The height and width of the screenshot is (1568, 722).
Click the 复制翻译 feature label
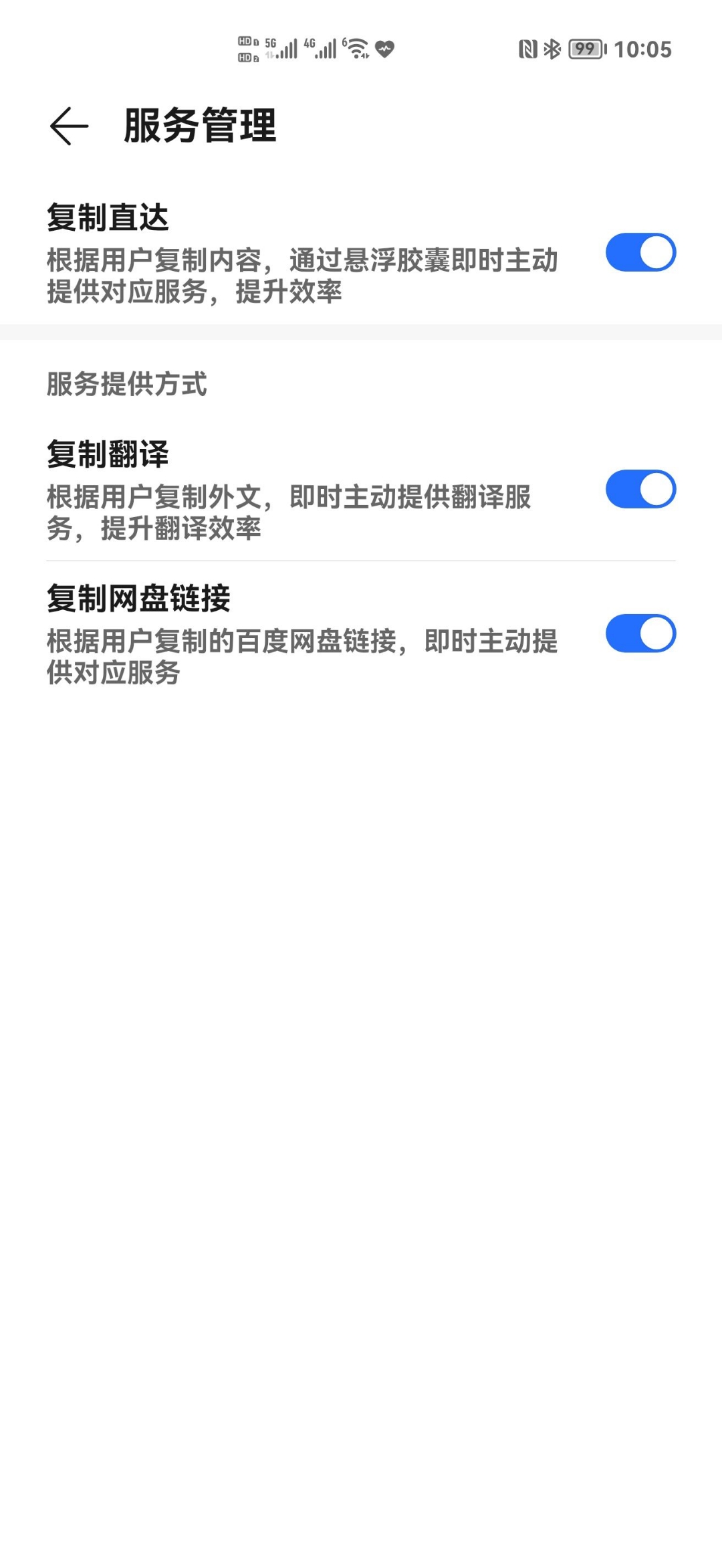coord(107,454)
